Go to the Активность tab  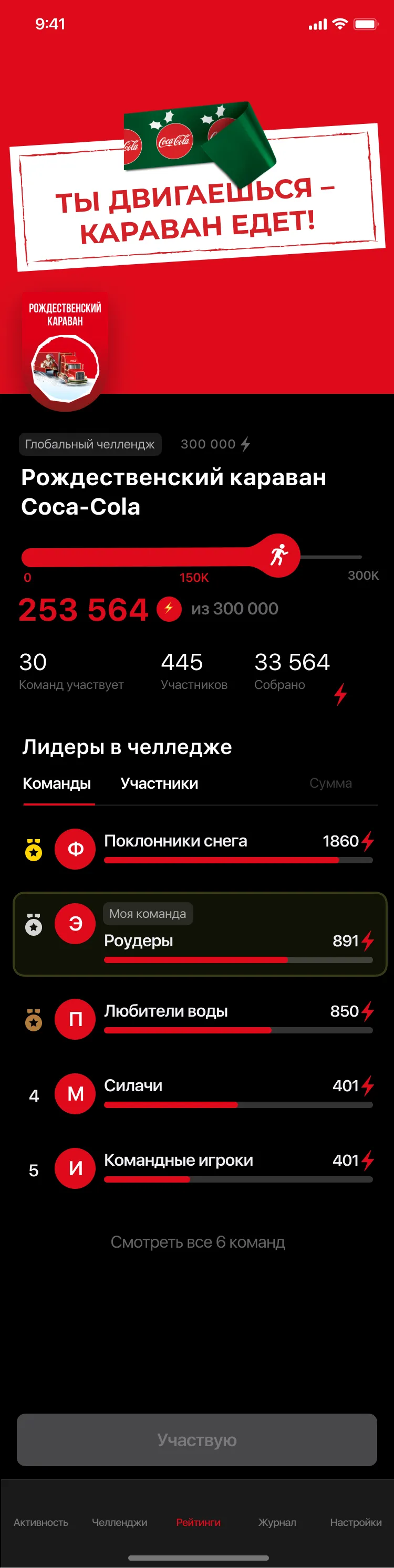pos(41,1522)
